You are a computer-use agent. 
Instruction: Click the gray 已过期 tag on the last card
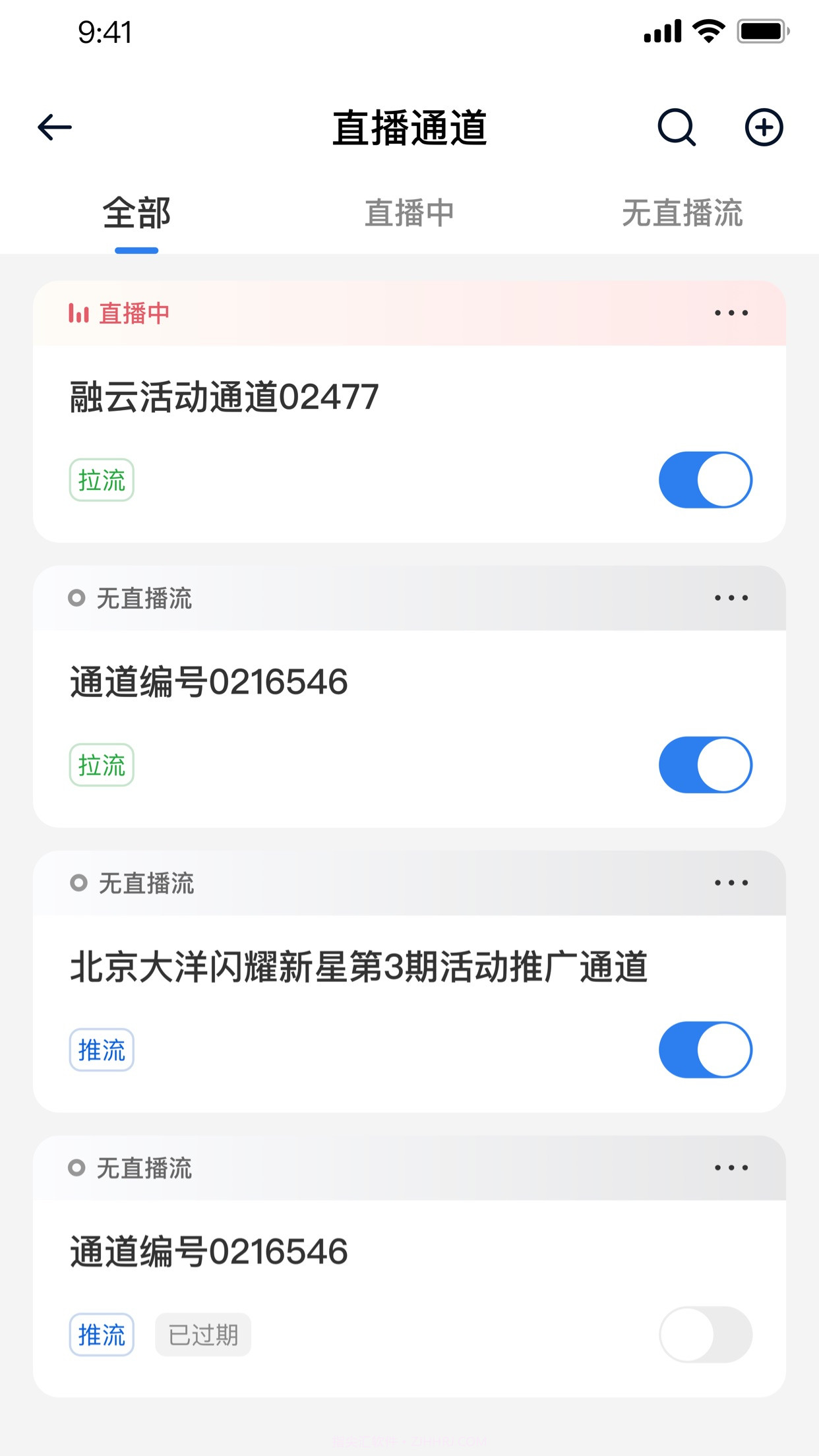pos(202,1334)
